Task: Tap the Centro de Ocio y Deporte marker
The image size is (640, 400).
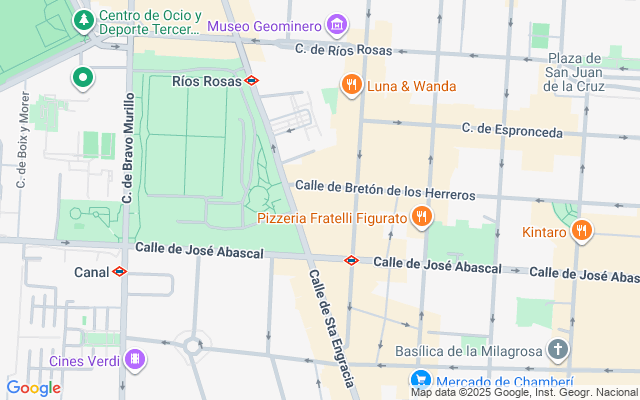Action: [x=84, y=18]
